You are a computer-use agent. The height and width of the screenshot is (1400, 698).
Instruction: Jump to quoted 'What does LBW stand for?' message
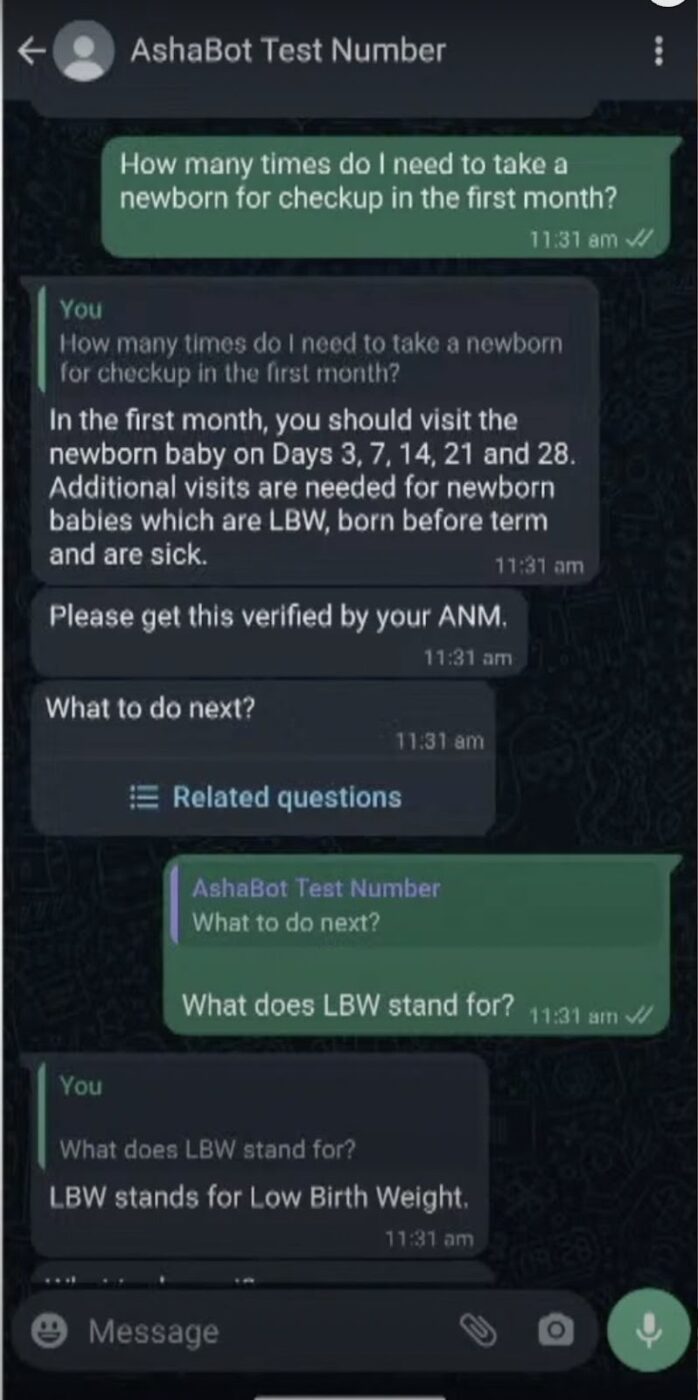(x=260, y=1118)
